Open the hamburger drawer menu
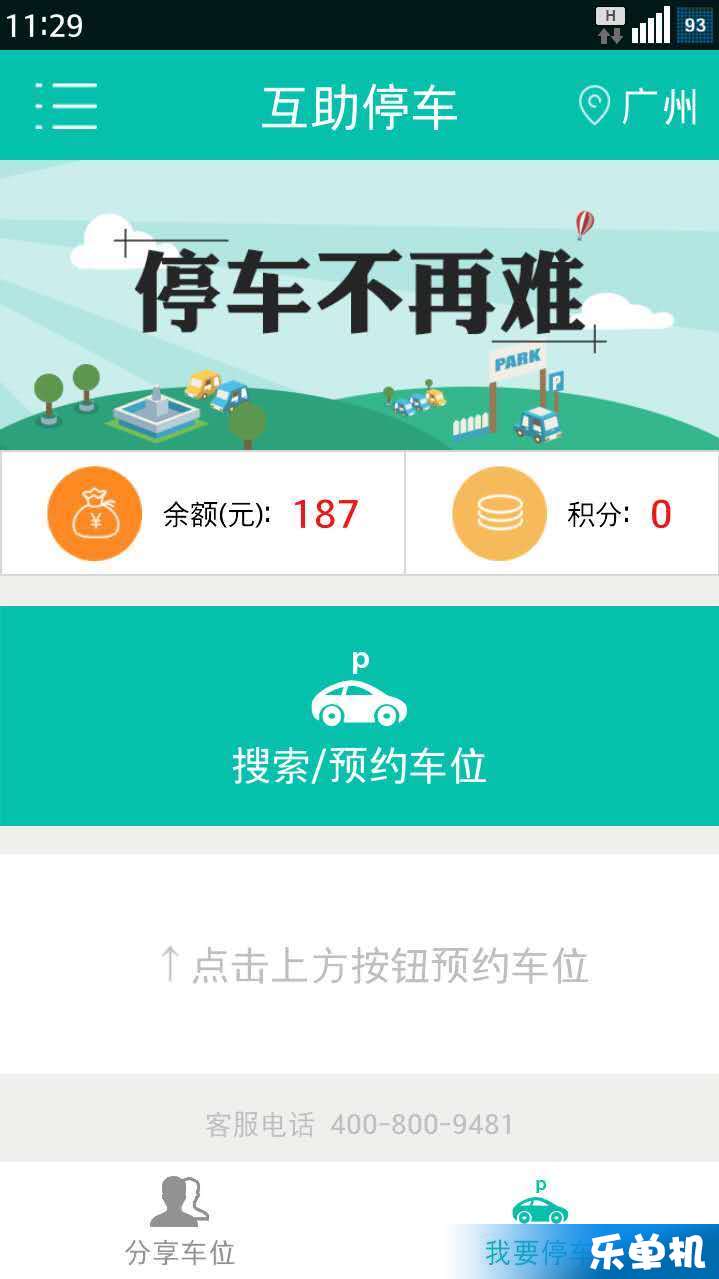Image resolution: width=719 pixels, height=1279 pixels. [x=66, y=105]
